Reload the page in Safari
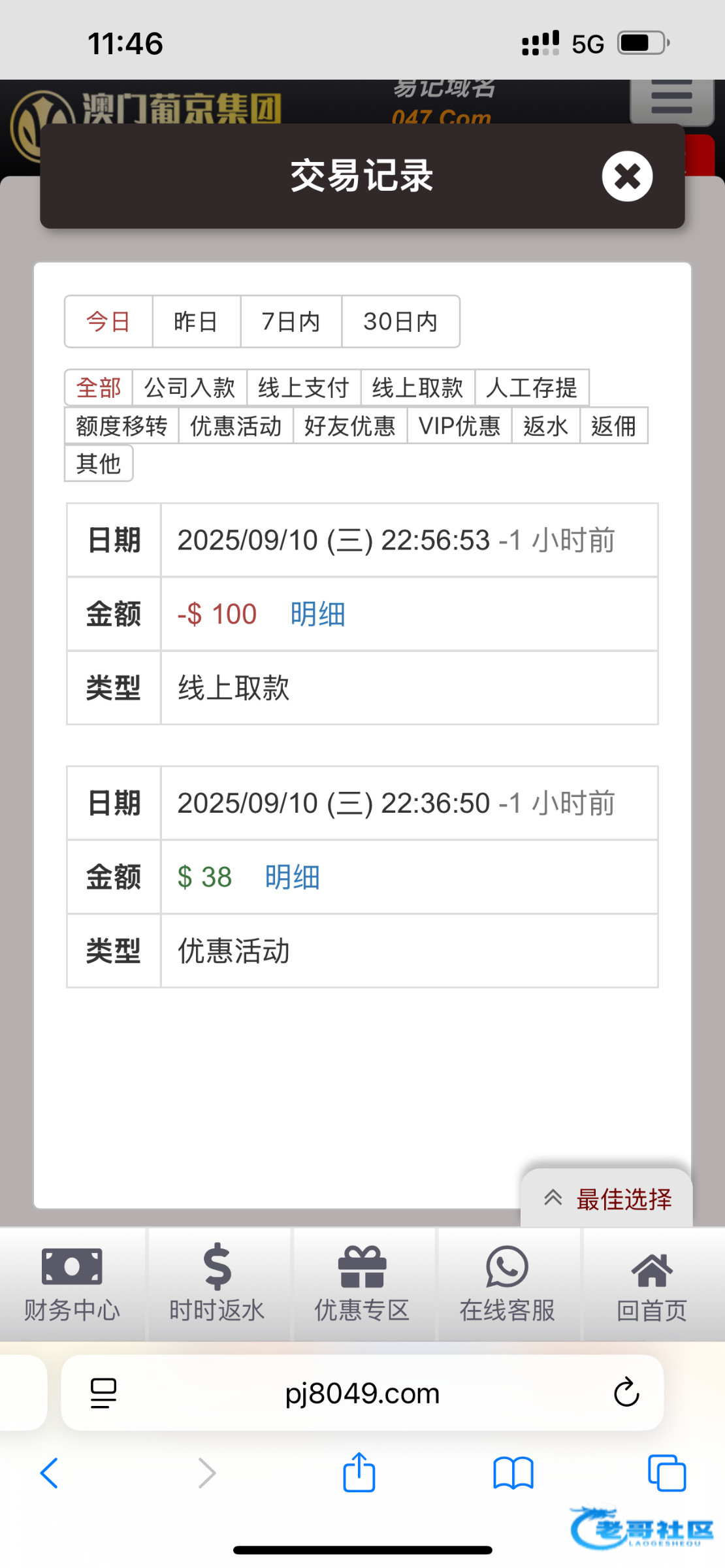This screenshot has height=1568, width=725. tap(626, 1392)
